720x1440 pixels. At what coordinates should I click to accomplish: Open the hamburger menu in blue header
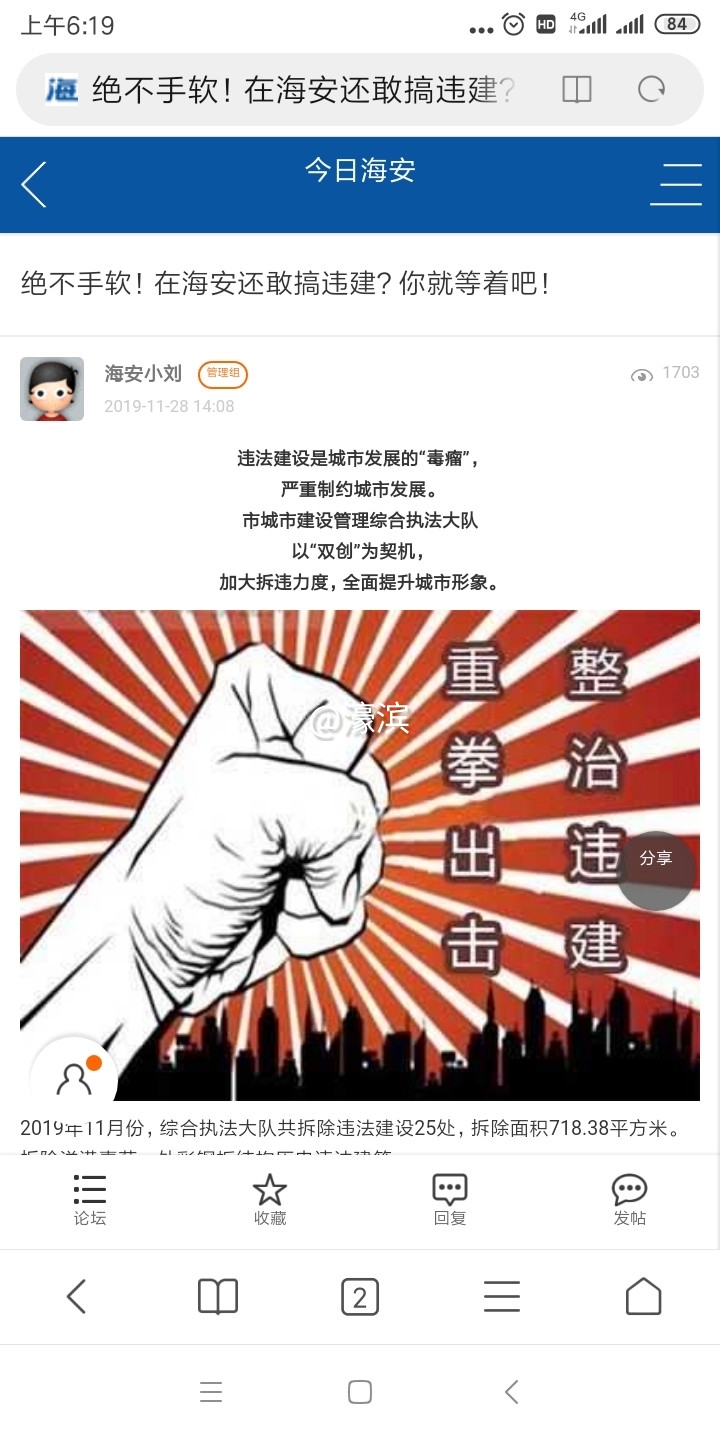(x=676, y=185)
